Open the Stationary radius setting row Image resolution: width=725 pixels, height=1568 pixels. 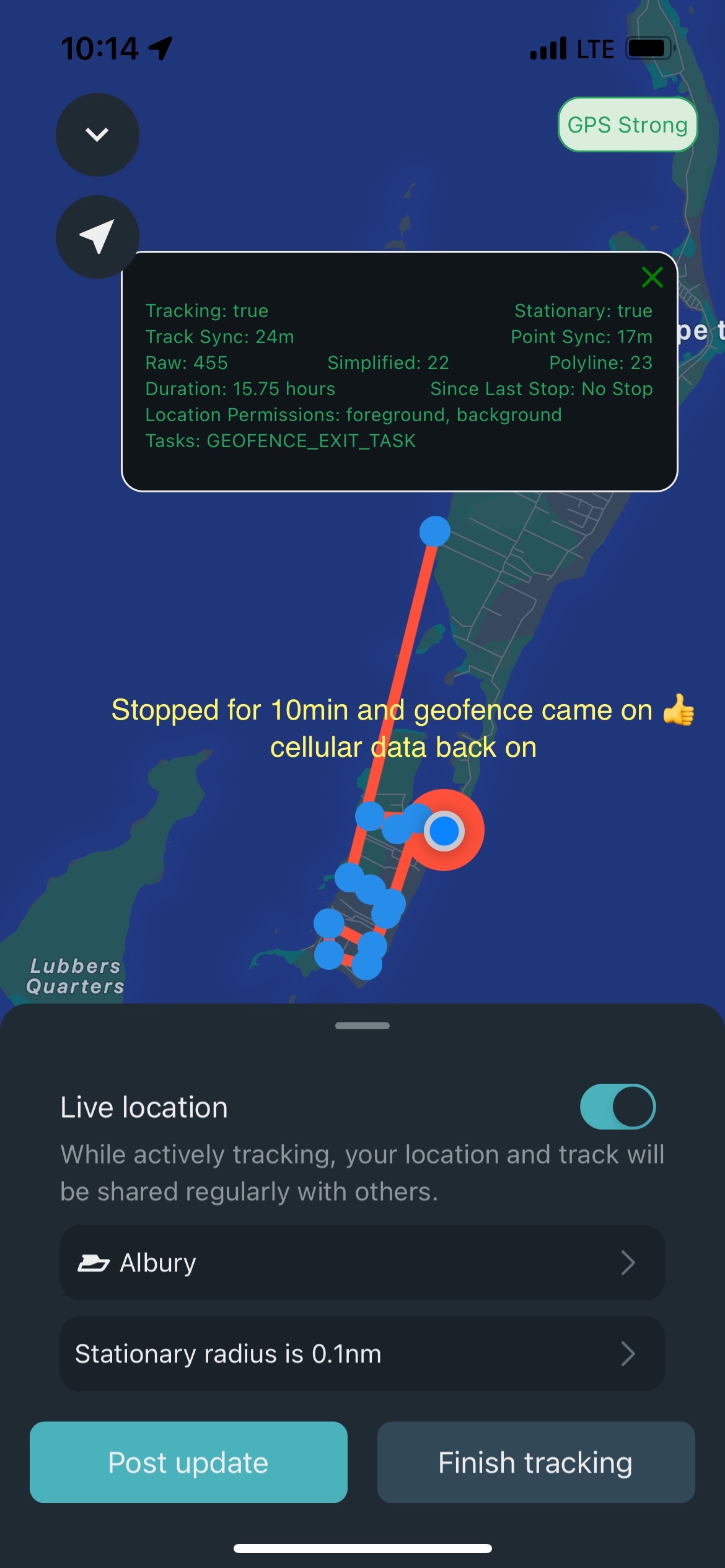(362, 1354)
